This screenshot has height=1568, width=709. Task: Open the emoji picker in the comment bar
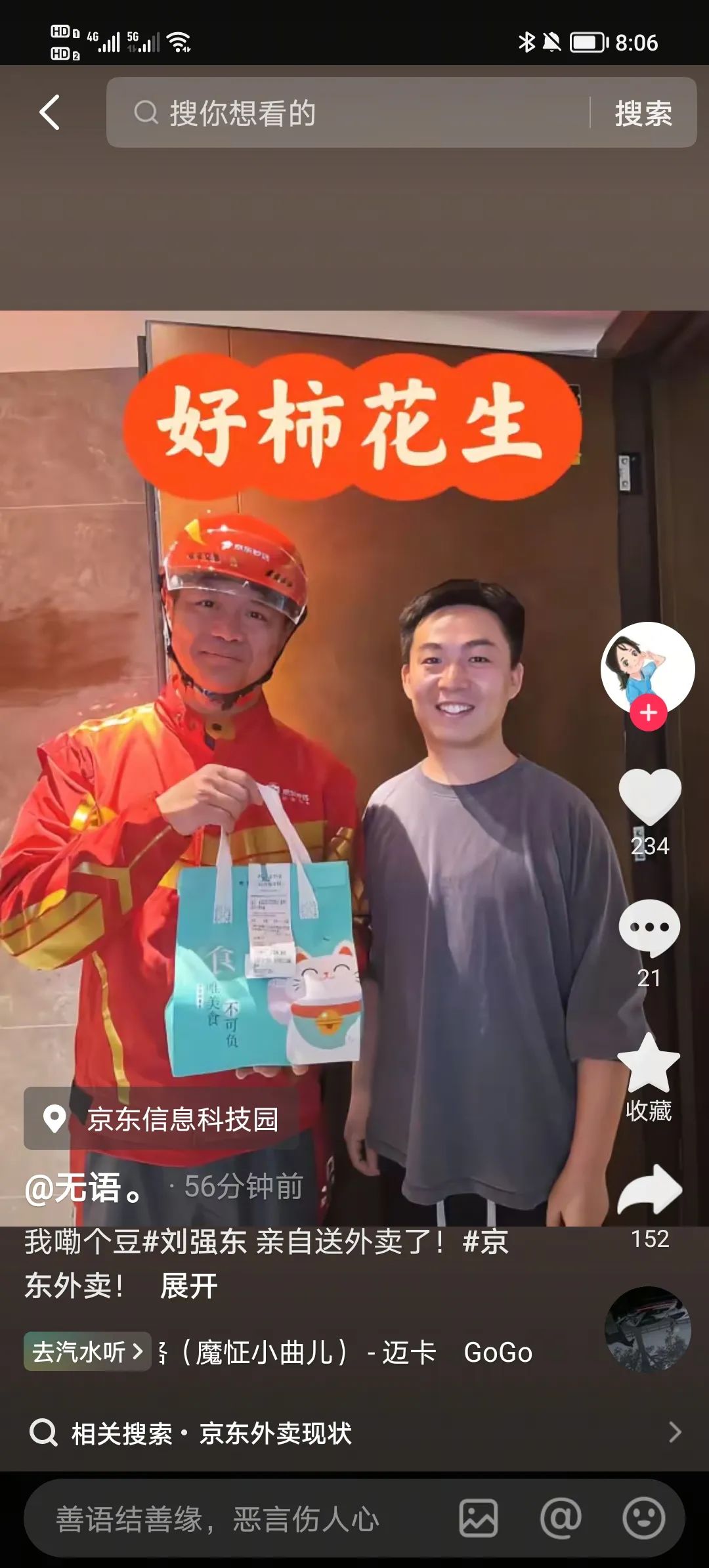click(643, 1519)
